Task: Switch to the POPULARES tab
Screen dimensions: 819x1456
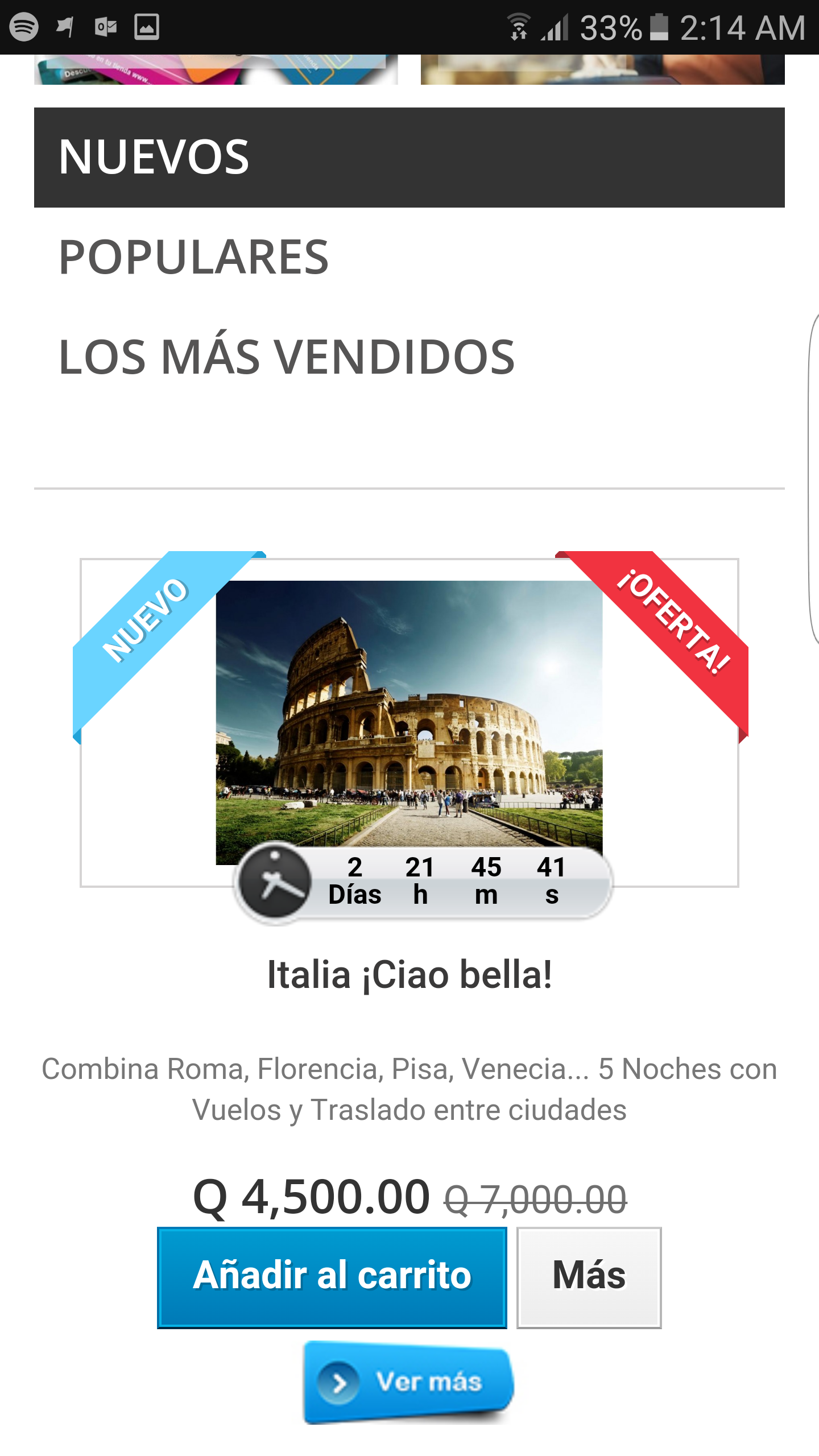Action: pos(193,257)
